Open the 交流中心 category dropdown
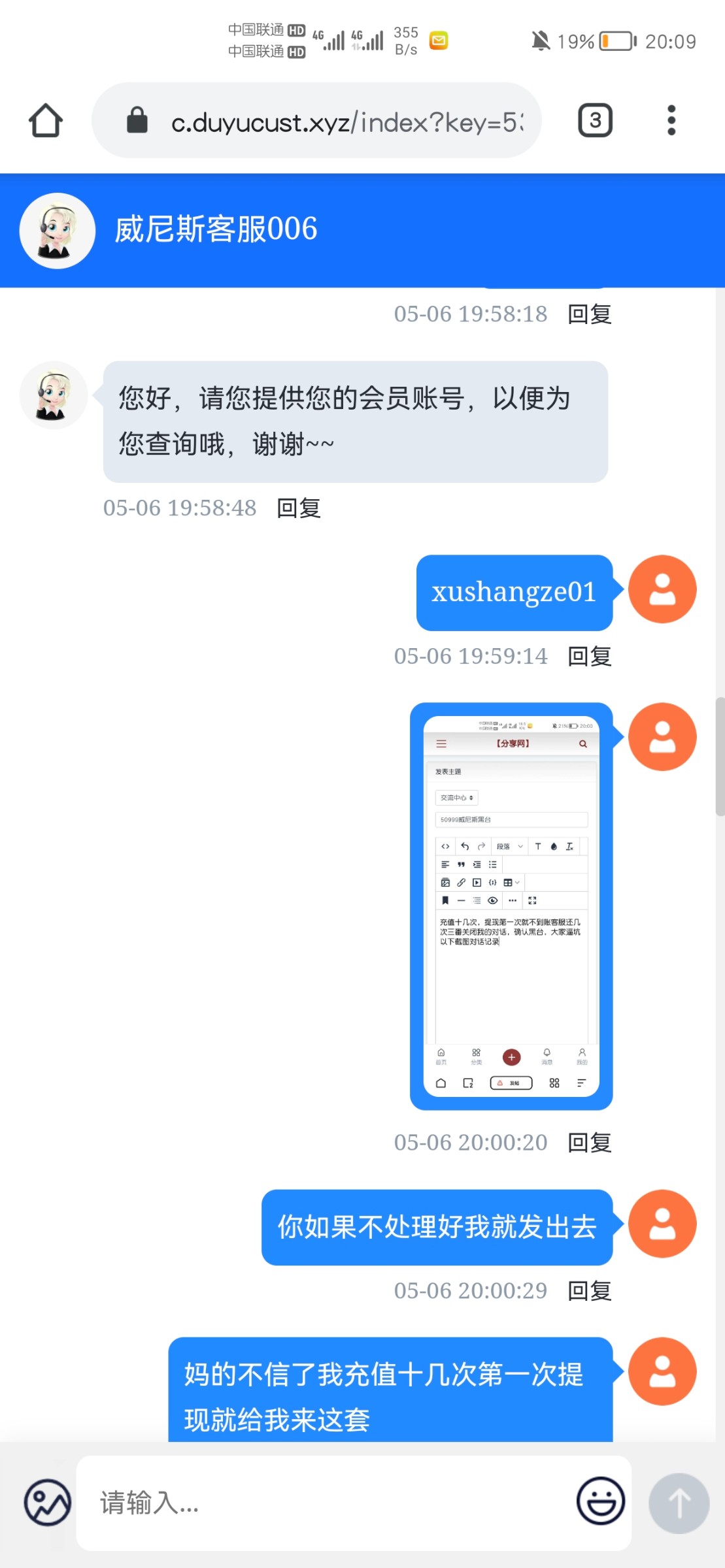The width and height of the screenshot is (725, 1568). pos(456,797)
